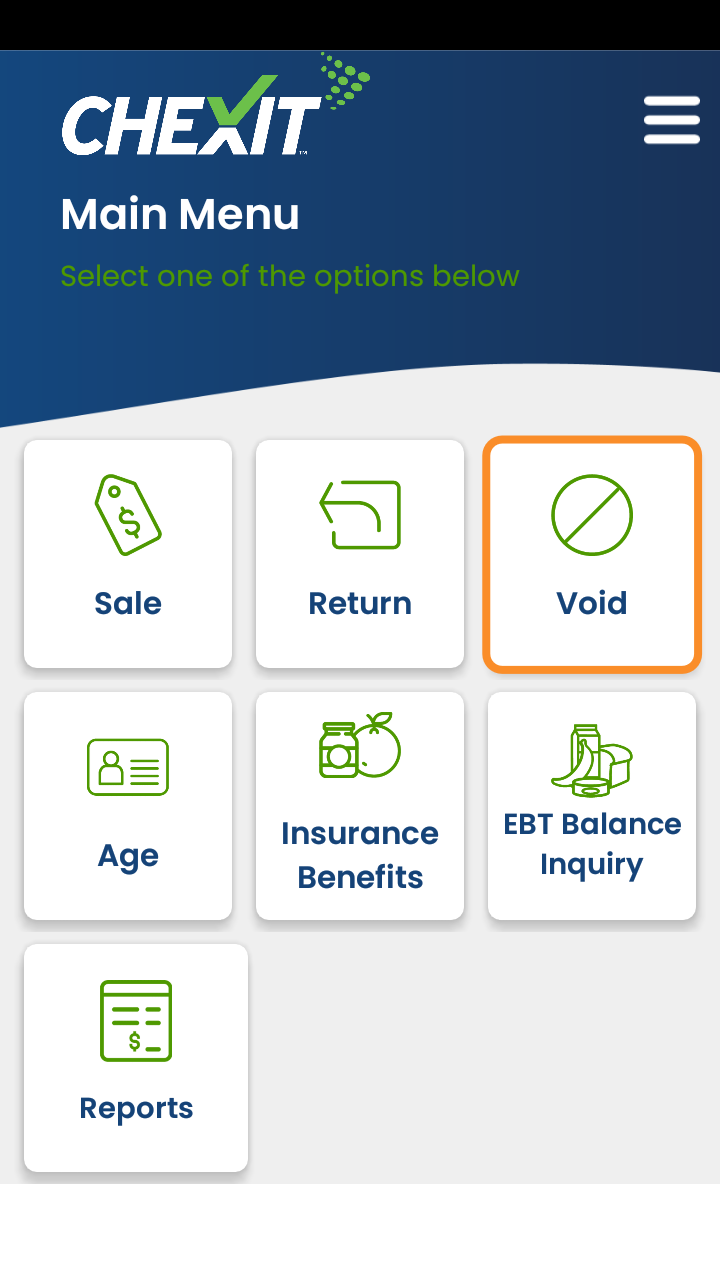The width and height of the screenshot is (720, 1280).
Task: Open Insurance Benefits
Action: pyautogui.click(x=360, y=806)
